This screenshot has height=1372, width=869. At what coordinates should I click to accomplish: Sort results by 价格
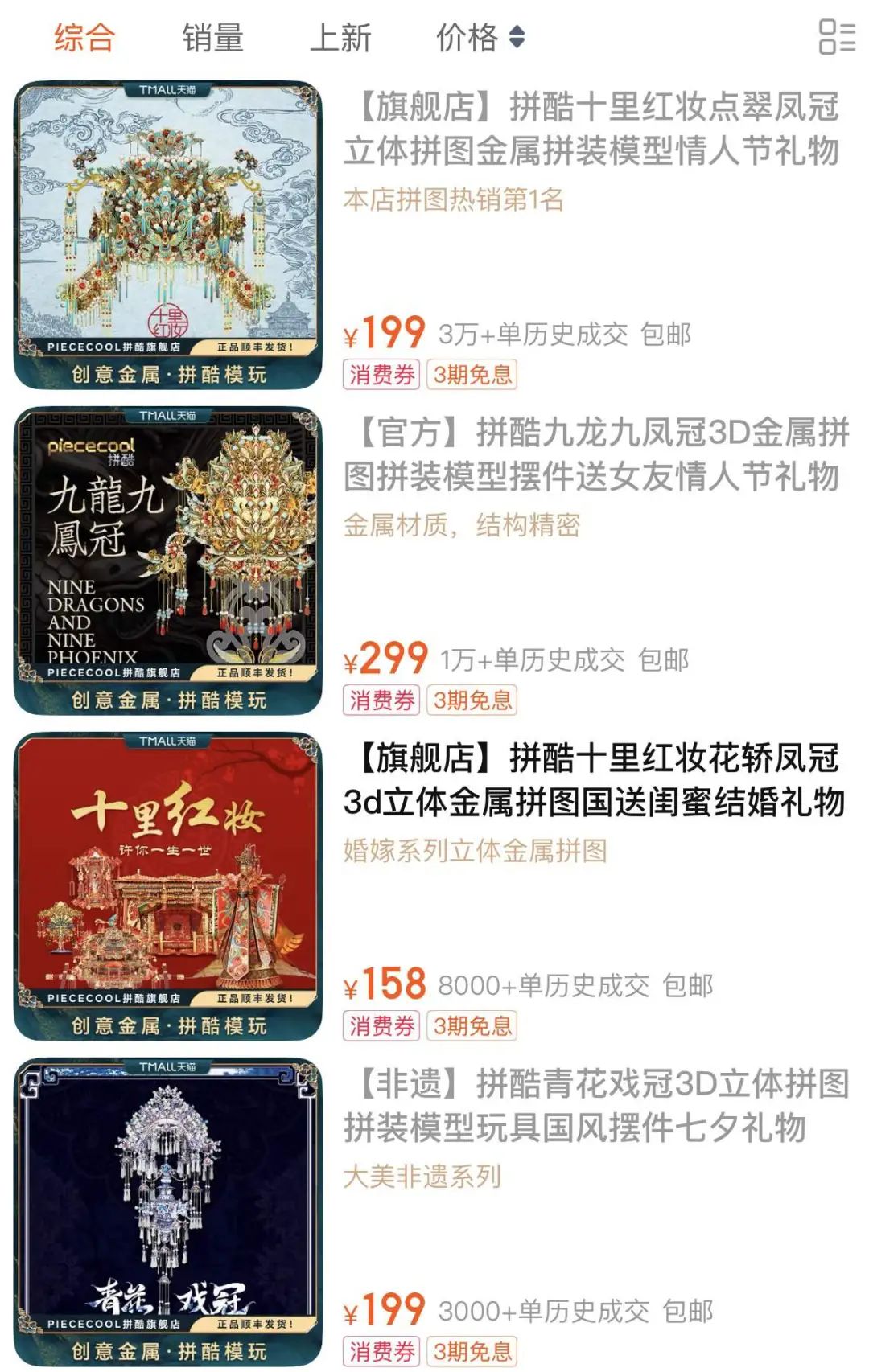pos(480,38)
